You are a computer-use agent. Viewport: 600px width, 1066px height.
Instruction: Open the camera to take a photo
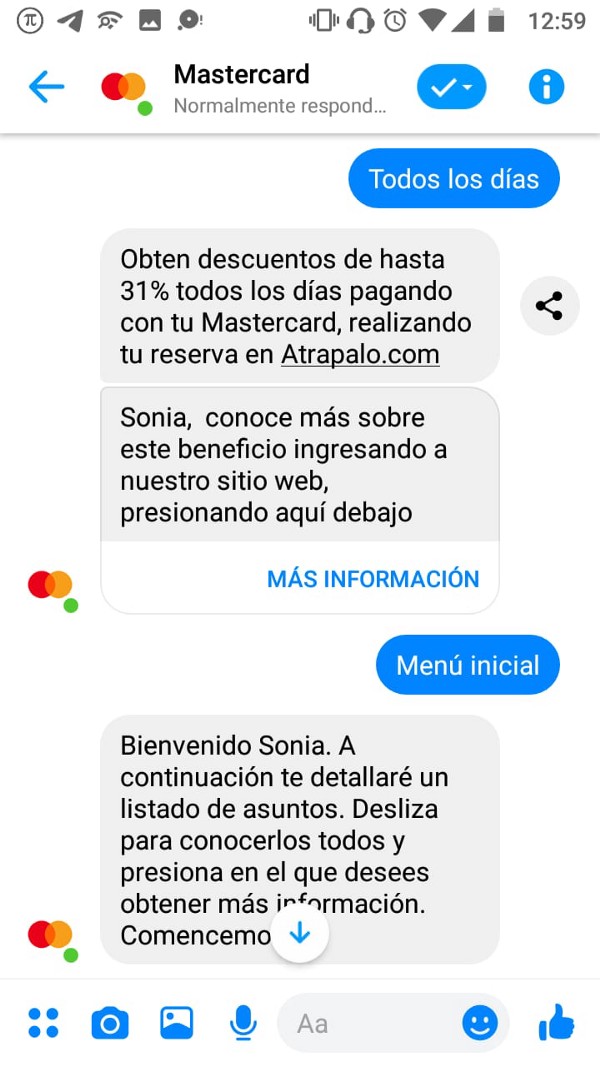pos(110,1023)
